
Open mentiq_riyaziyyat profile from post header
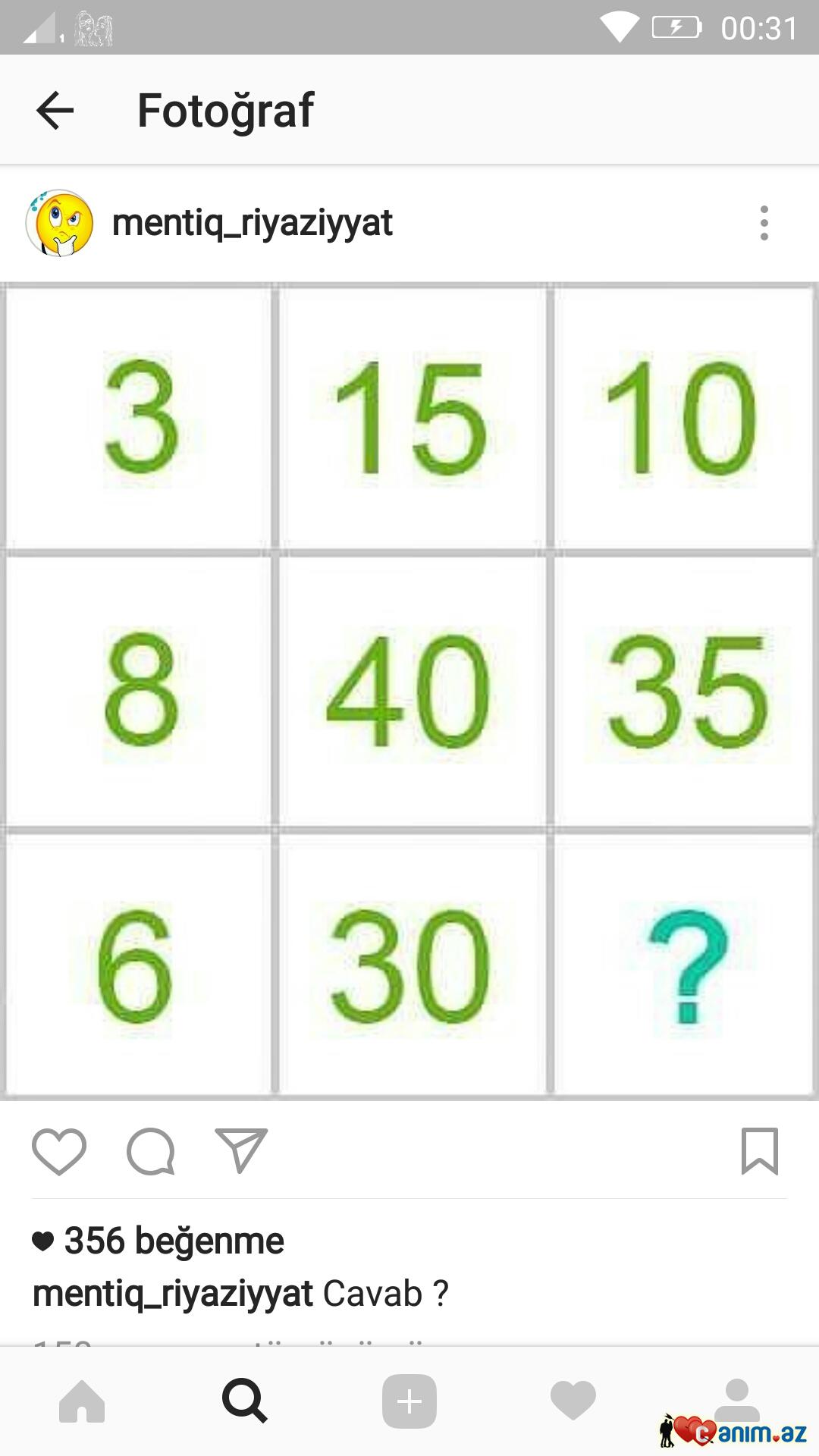pyautogui.click(x=252, y=224)
